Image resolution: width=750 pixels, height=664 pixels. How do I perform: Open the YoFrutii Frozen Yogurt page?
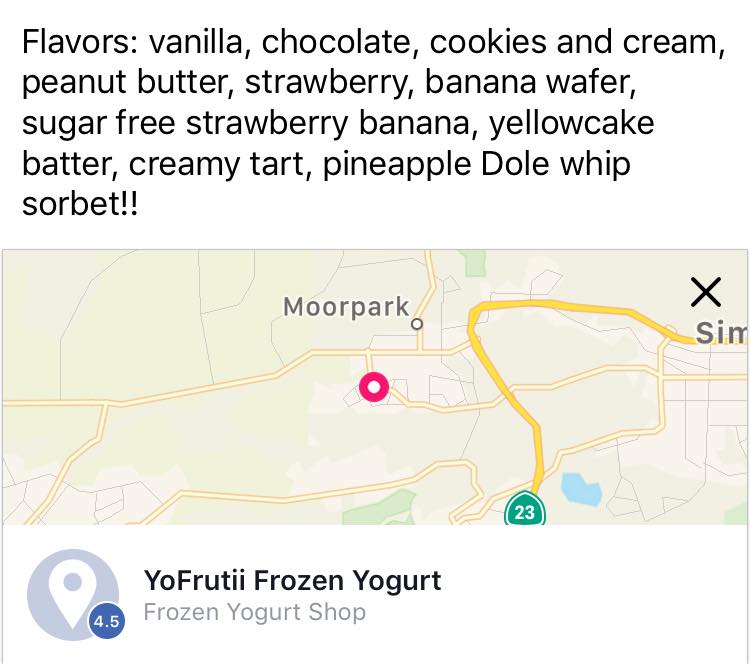click(292, 580)
